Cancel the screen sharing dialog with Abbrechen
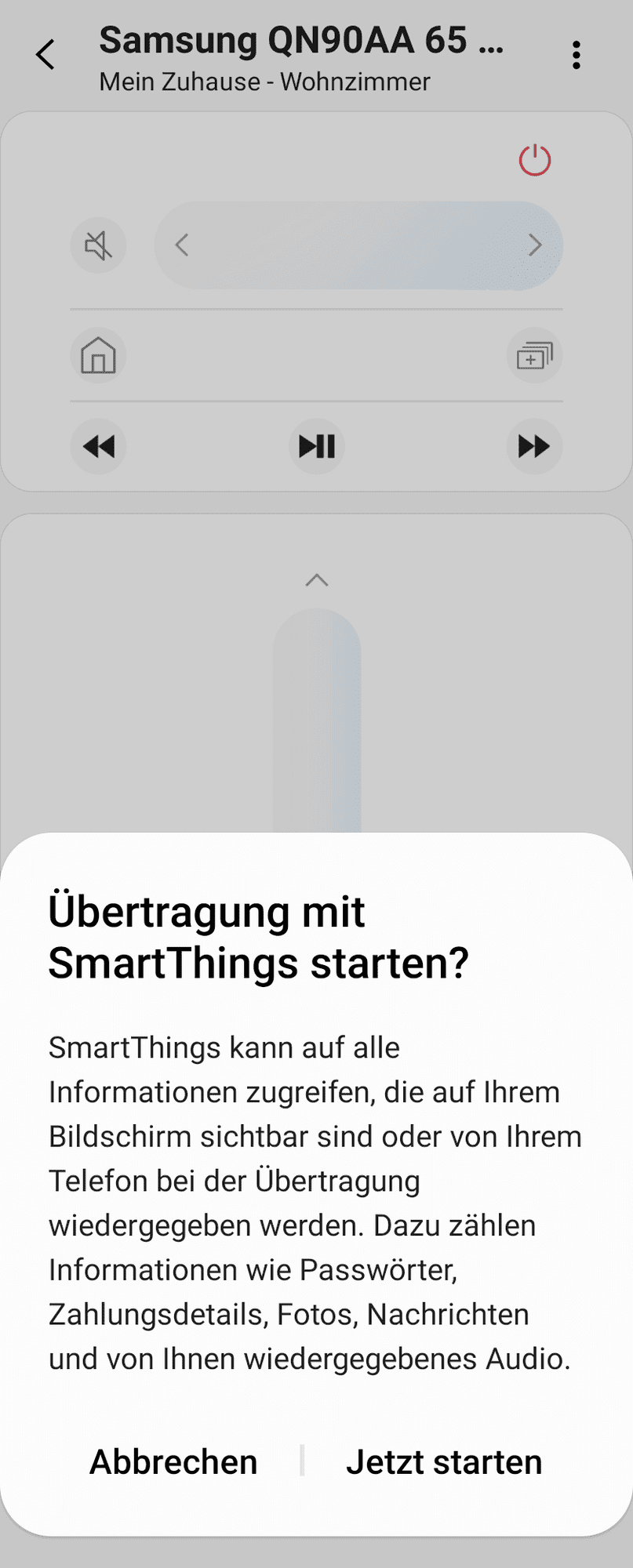The image size is (633, 1568). 173,1462
